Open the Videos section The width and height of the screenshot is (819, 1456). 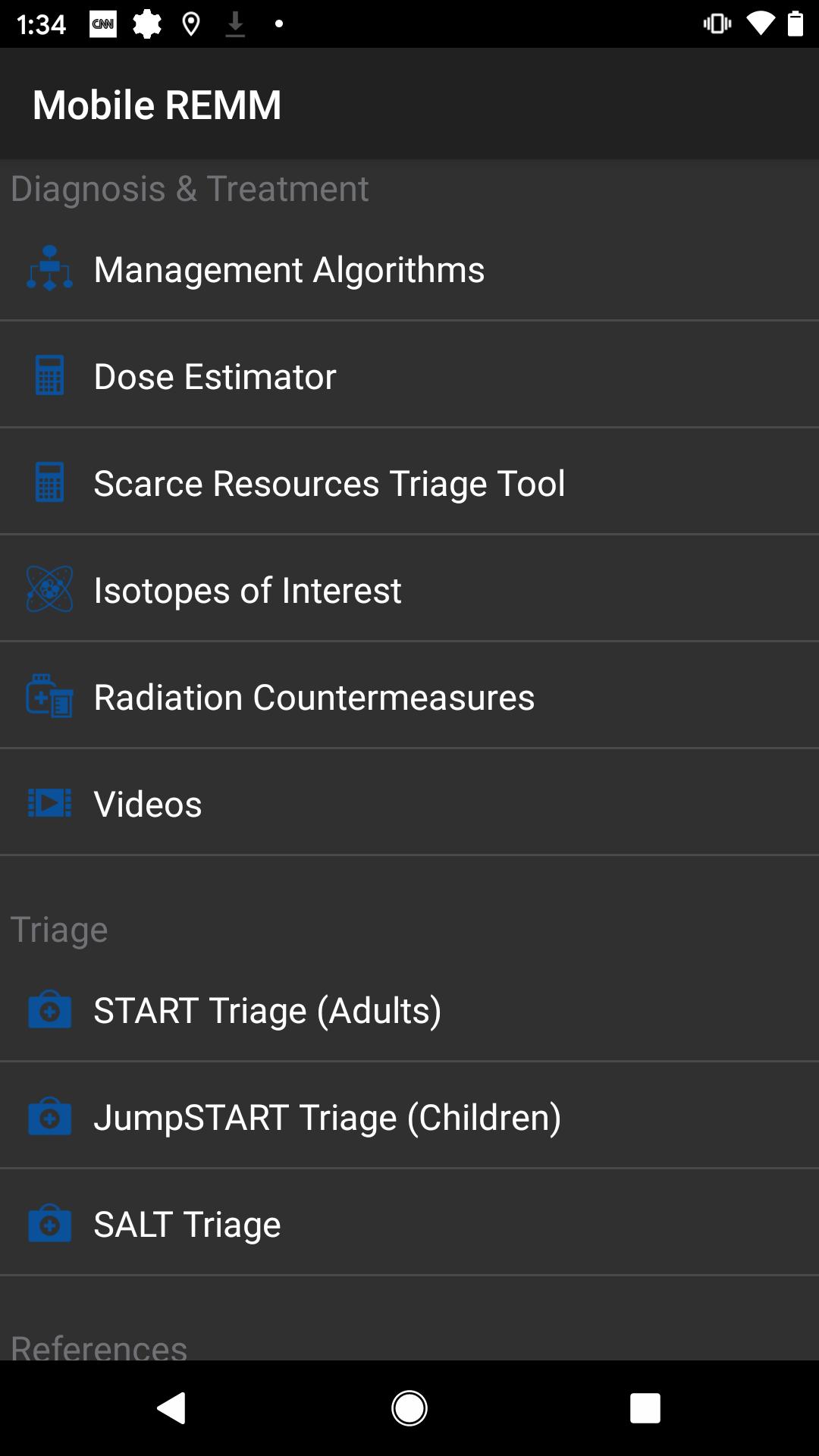point(409,803)
